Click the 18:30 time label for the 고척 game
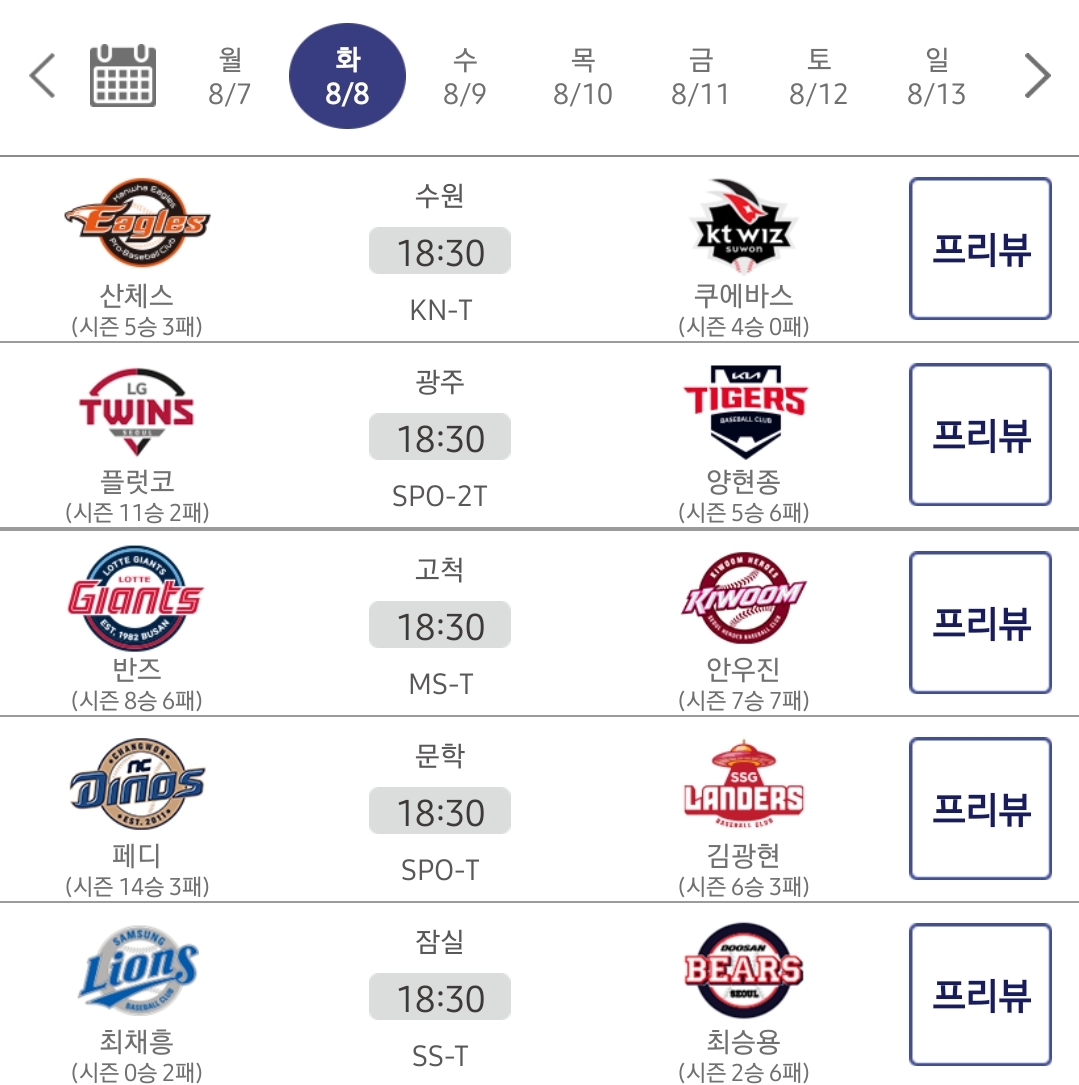 (x=440, y=625)
